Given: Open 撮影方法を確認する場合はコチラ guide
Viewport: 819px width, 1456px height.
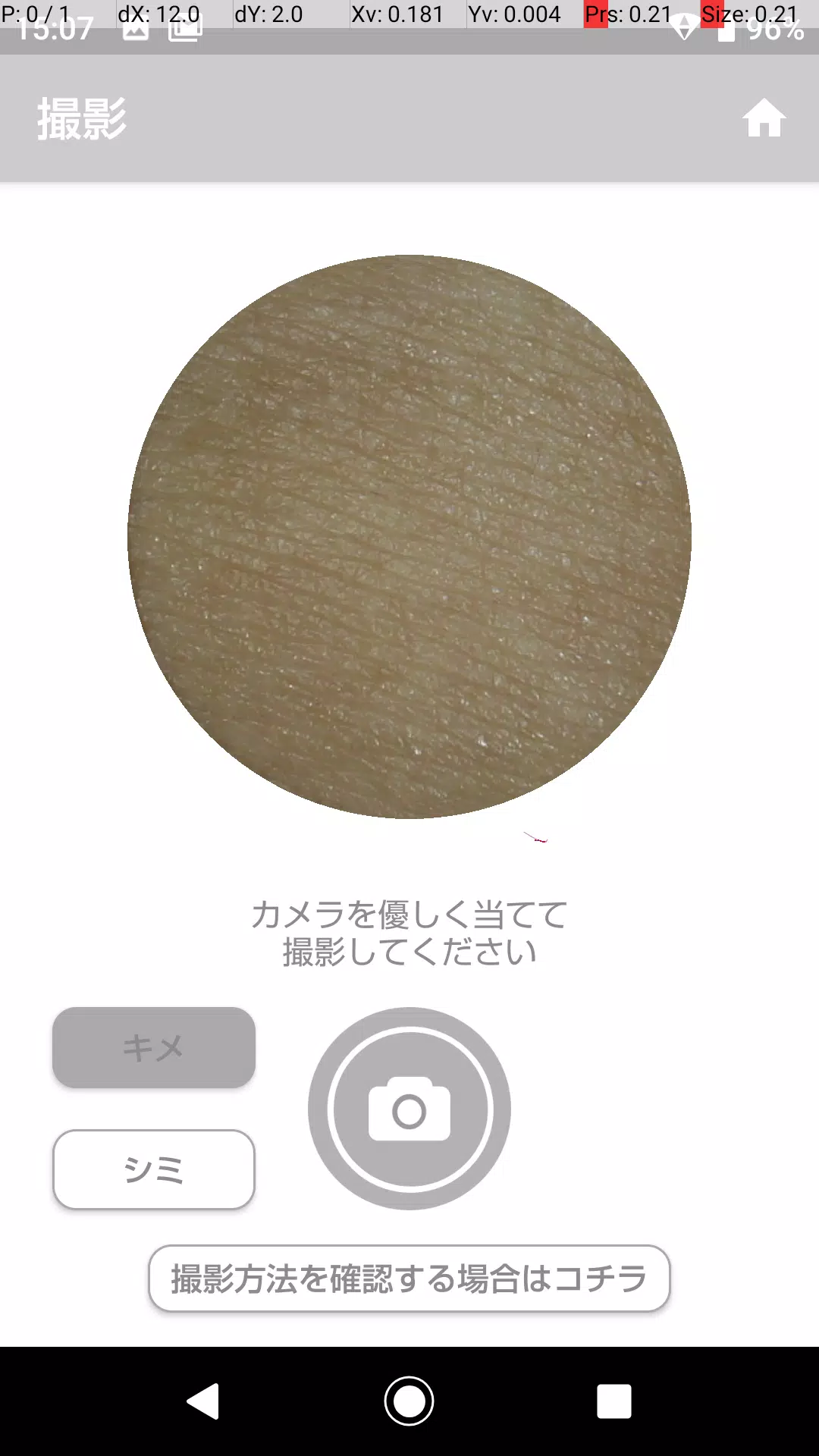Looking at the screenshot, I should pyautogui.click(x=409, y=1279).
